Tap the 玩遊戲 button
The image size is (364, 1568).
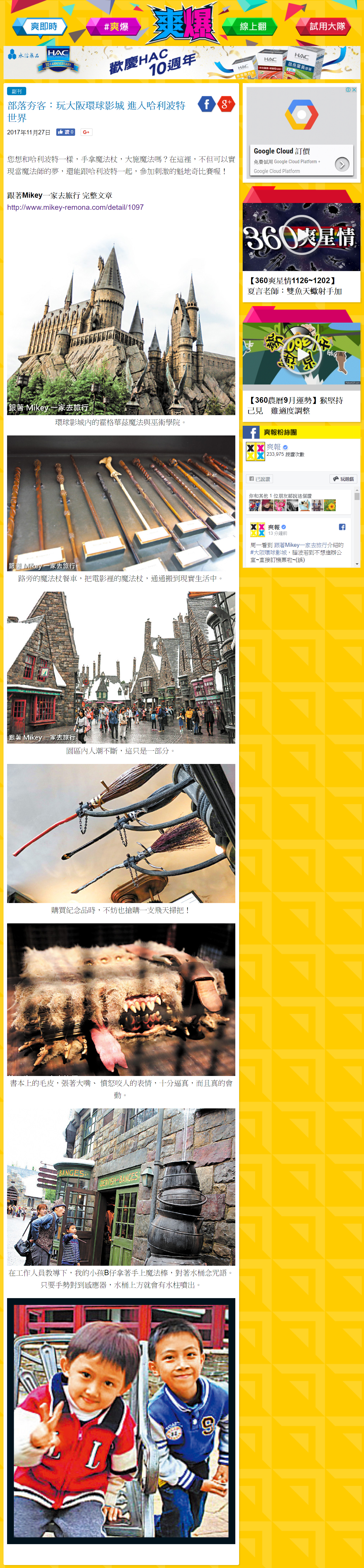343,479
